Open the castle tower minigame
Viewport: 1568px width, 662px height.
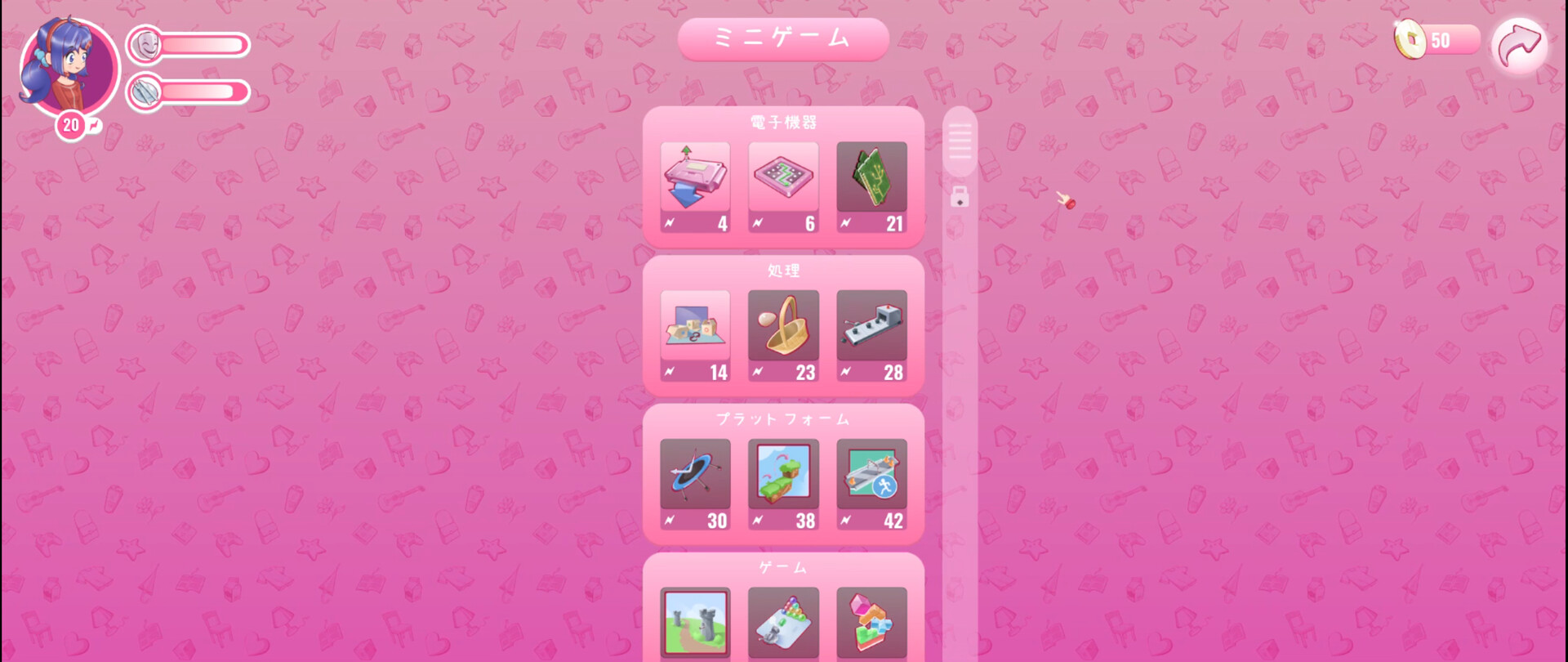tap(695, 624)
